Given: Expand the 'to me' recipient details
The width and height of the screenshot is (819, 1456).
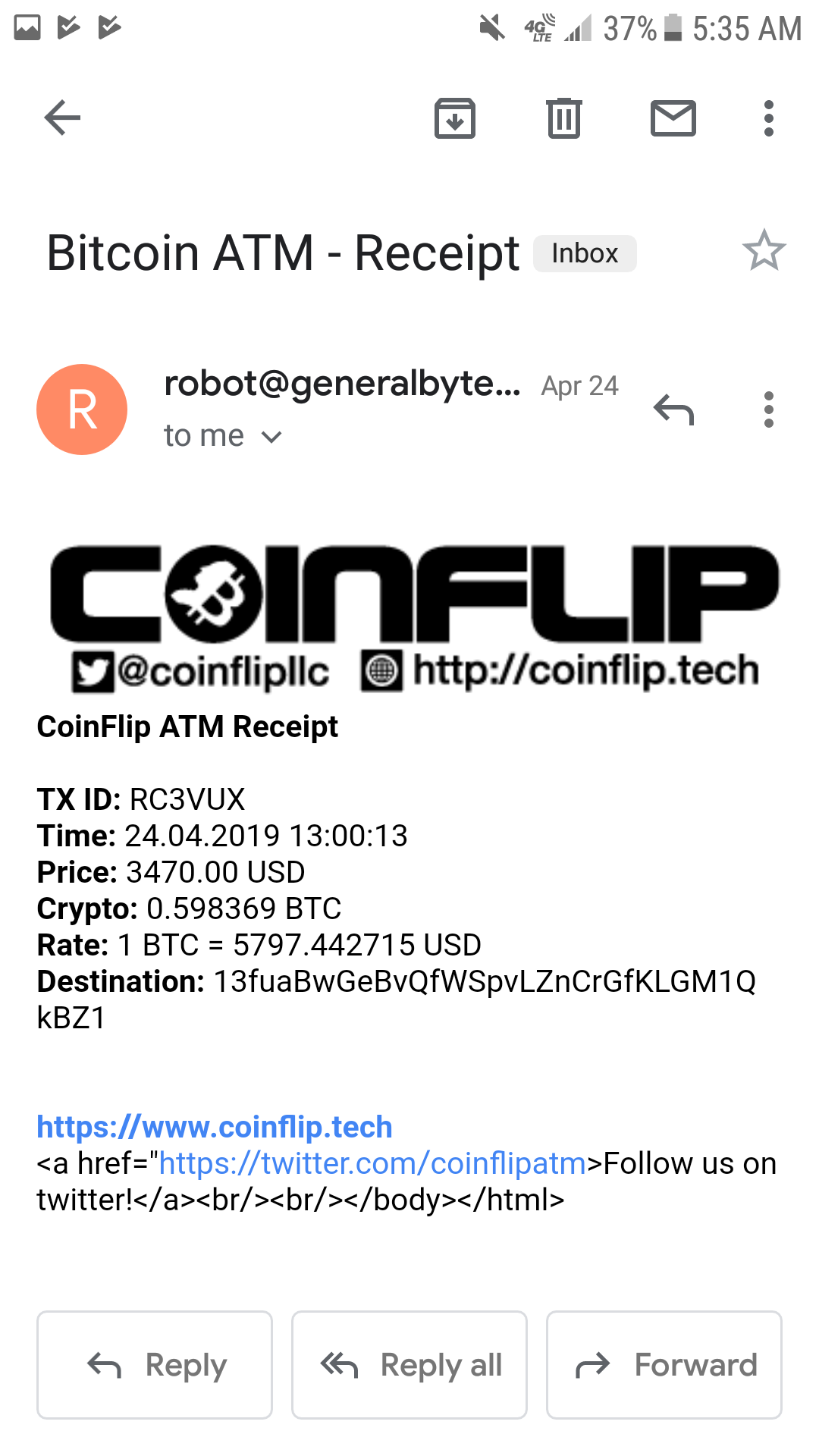Looking at the screenshot, I should click(x=223, y=436).
